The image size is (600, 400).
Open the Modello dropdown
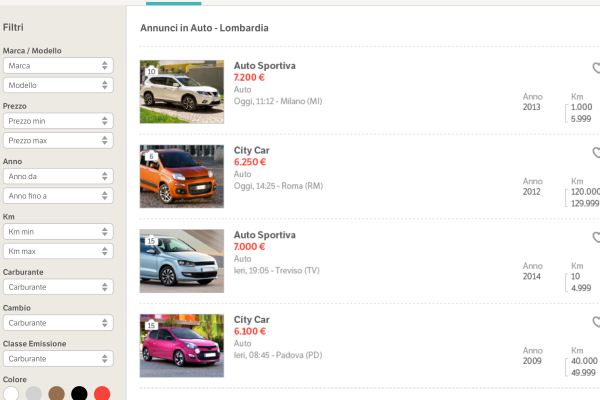pos(58,85)
